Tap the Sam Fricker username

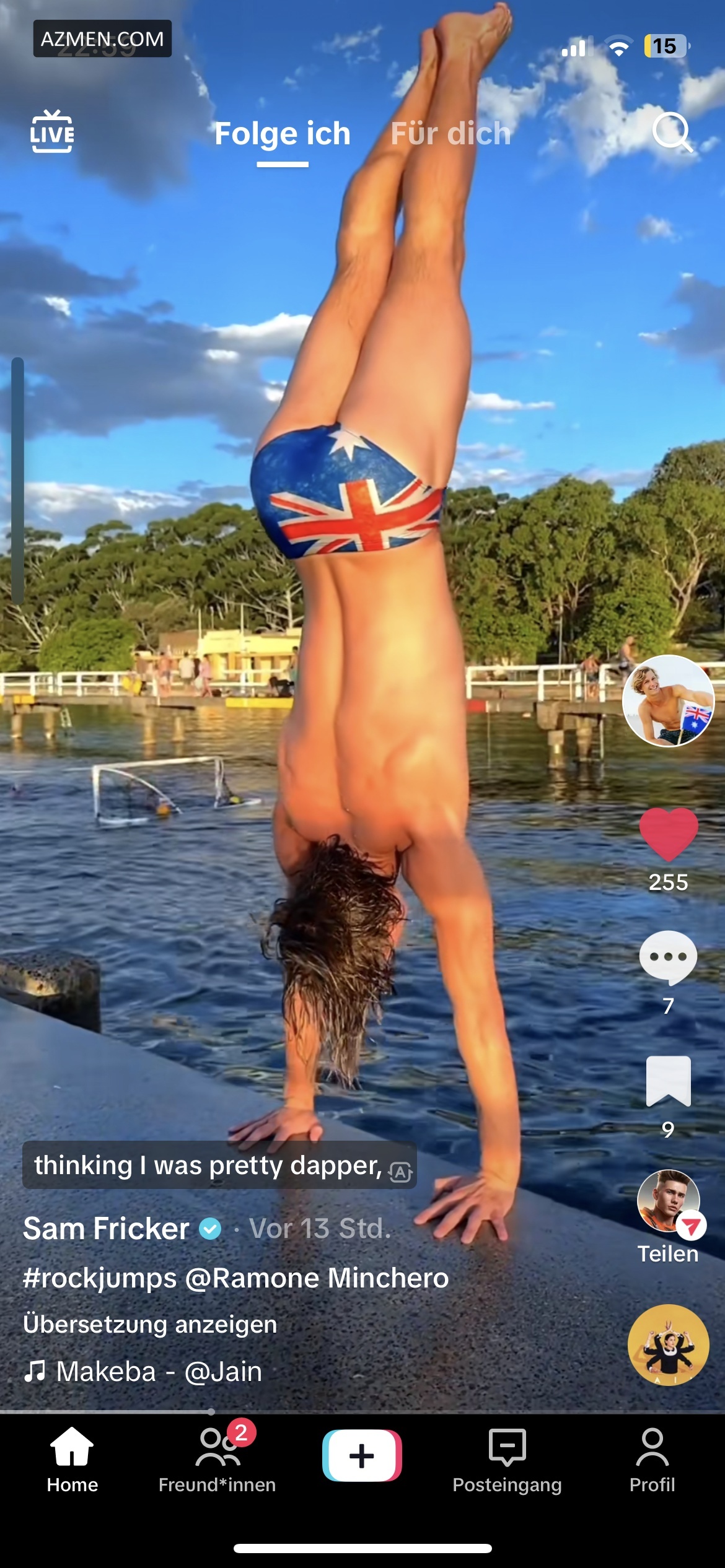point(107,1228)
